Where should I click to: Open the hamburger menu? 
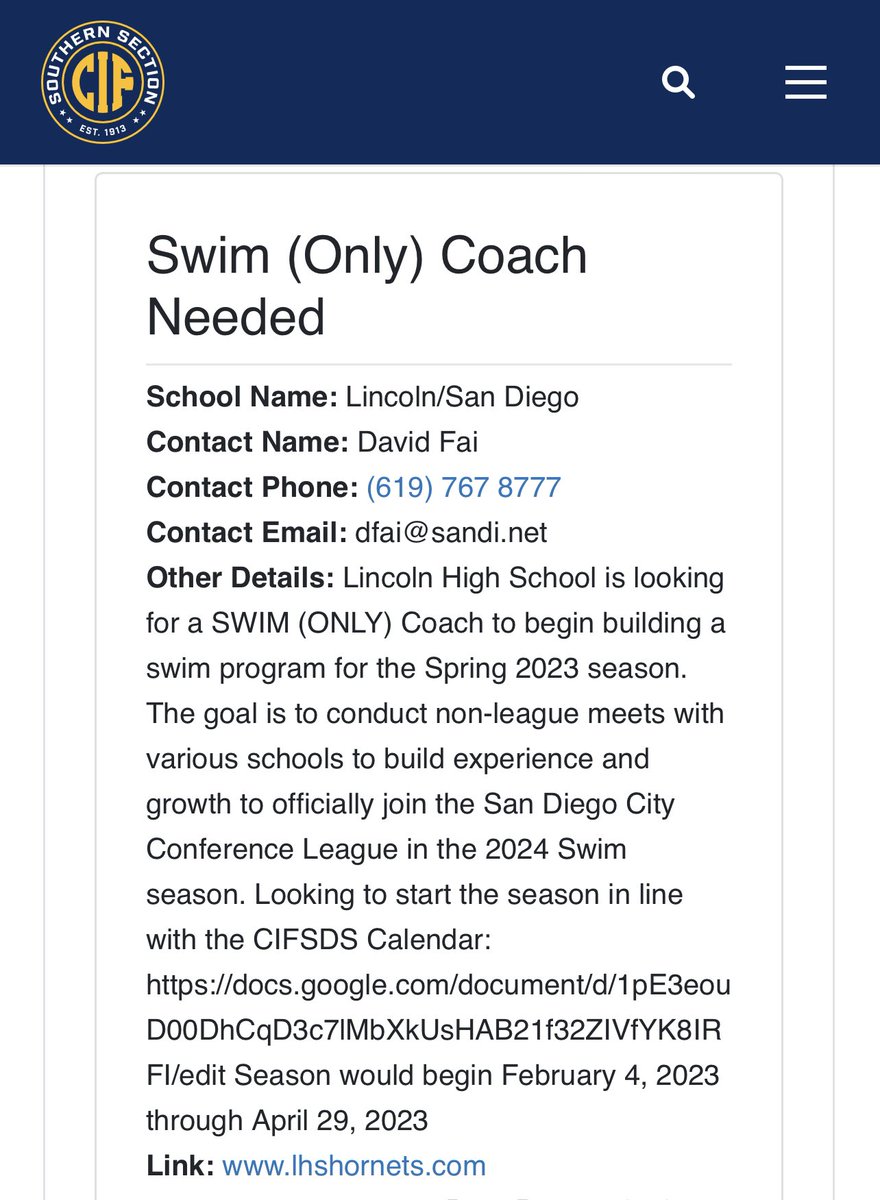[805, 82]
